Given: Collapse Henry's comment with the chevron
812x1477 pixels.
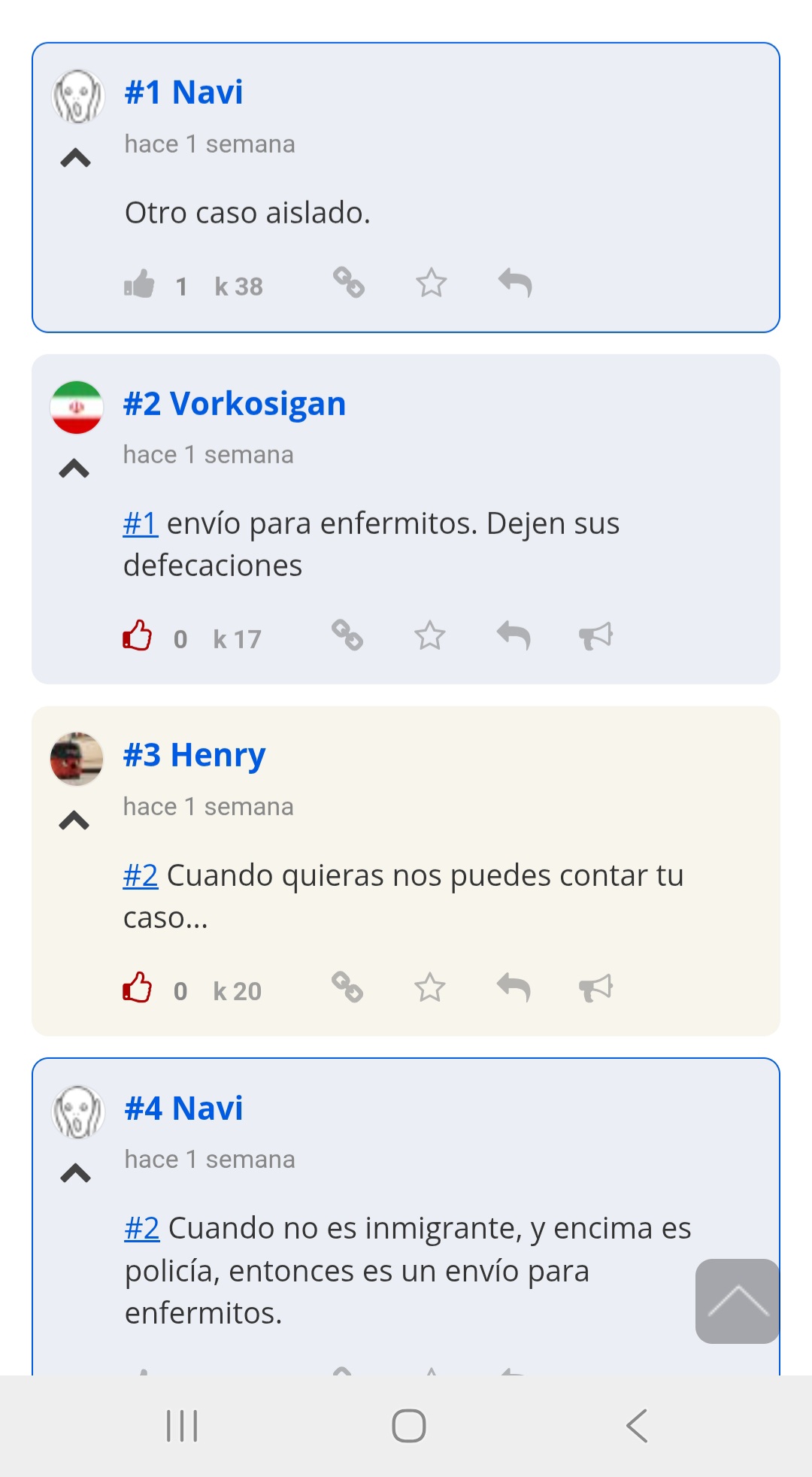Looking at the screenshot, I should click(74, 820).
